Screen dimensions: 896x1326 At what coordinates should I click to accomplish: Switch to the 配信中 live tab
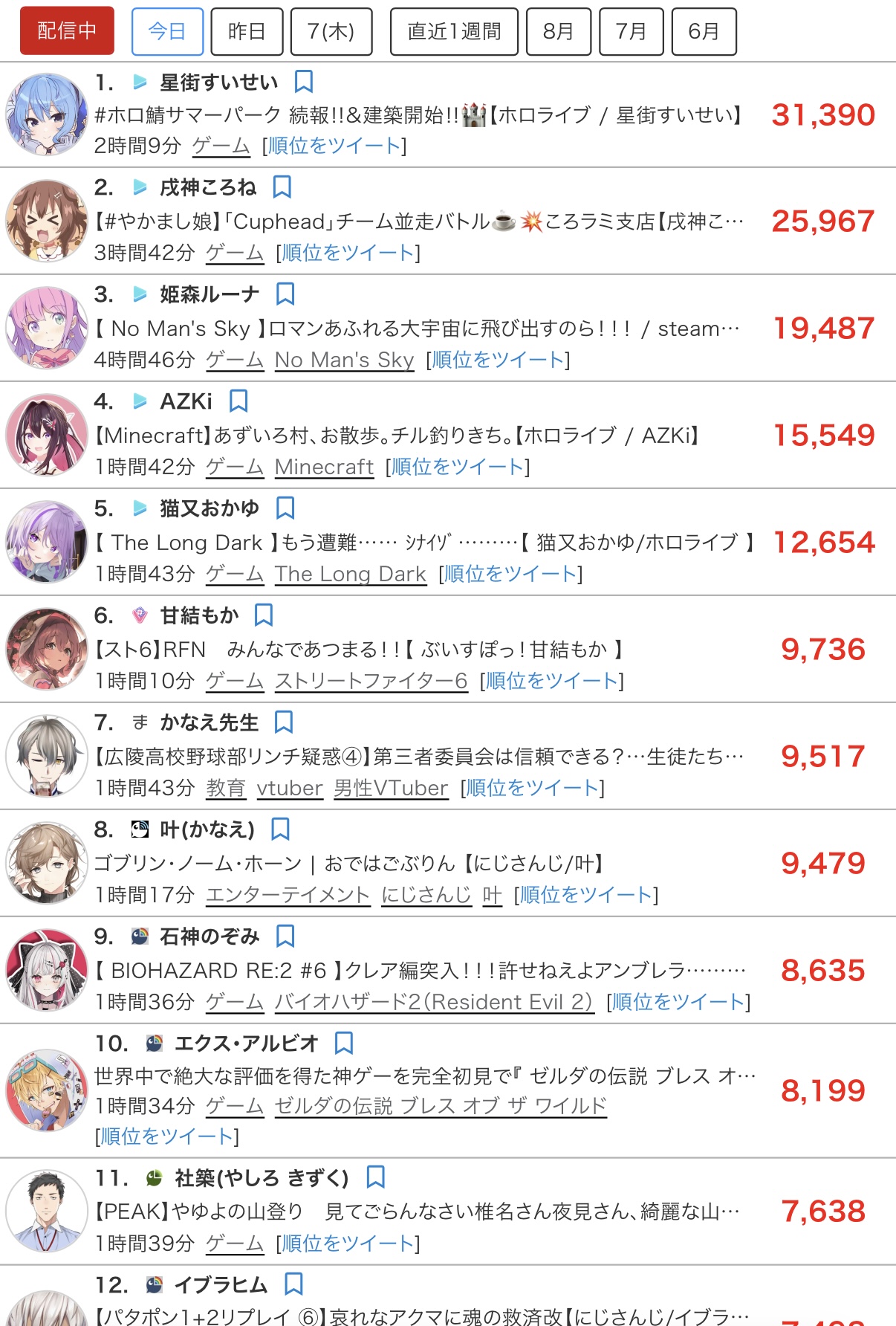(67, 31)
